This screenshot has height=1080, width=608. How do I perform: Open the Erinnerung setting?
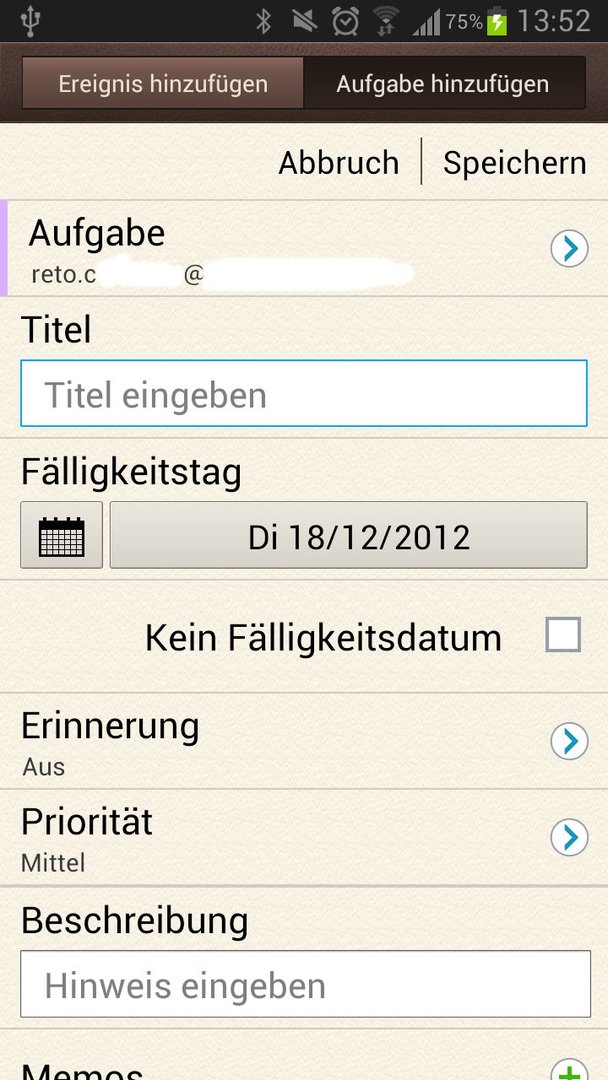(x=304, y=741)
